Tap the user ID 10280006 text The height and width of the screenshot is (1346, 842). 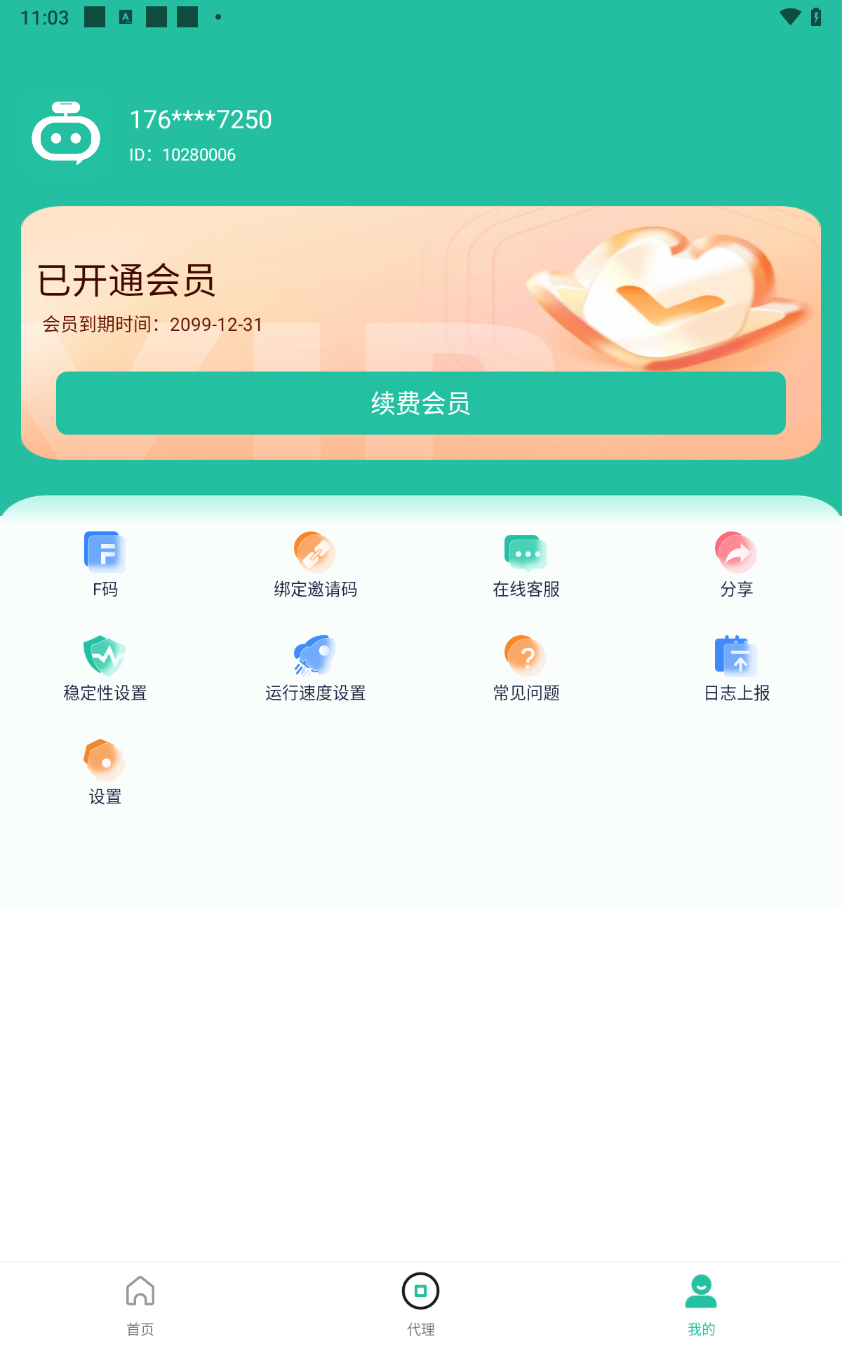point(183,155)
